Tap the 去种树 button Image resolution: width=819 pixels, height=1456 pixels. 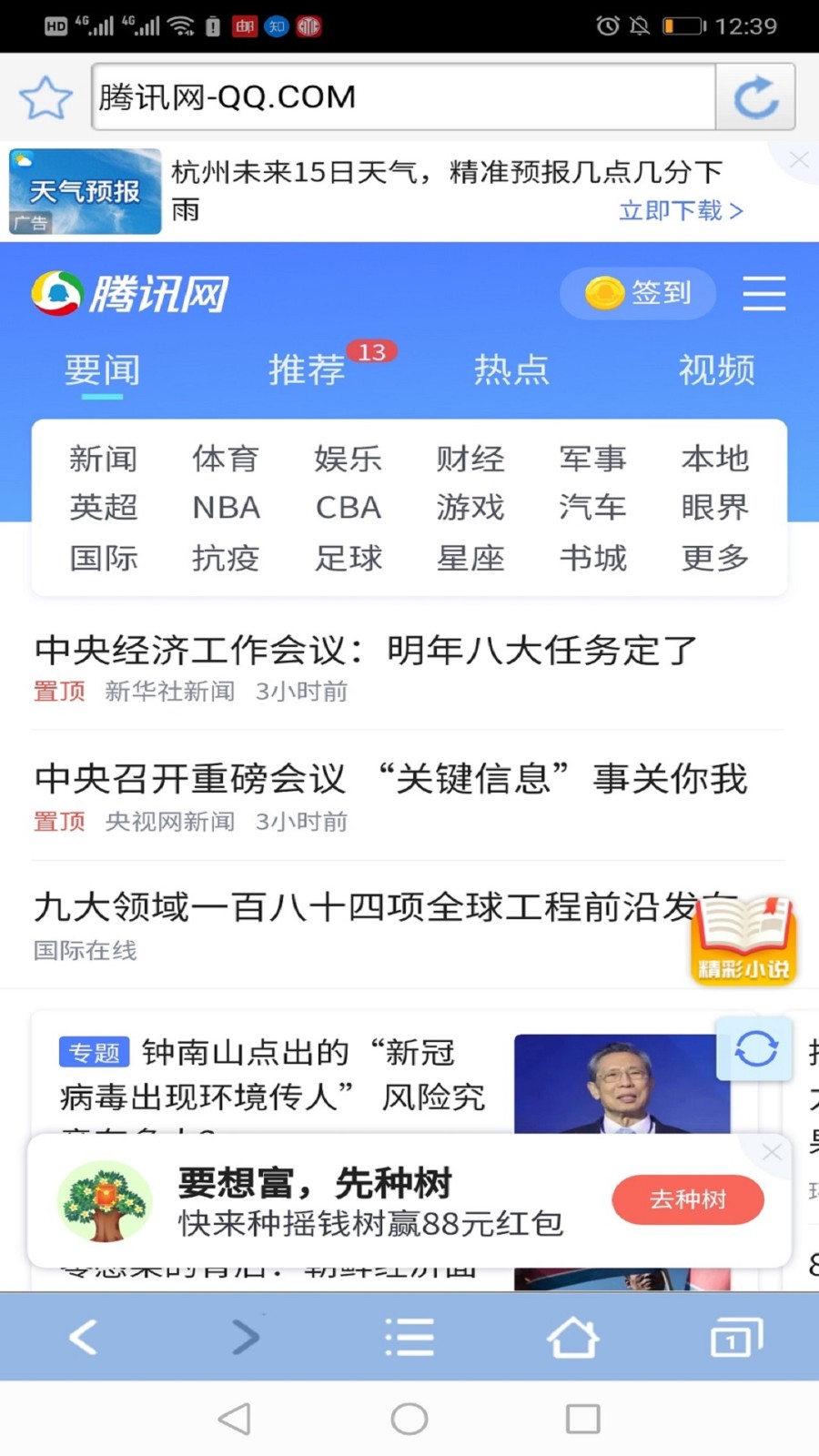[687, 1200]
